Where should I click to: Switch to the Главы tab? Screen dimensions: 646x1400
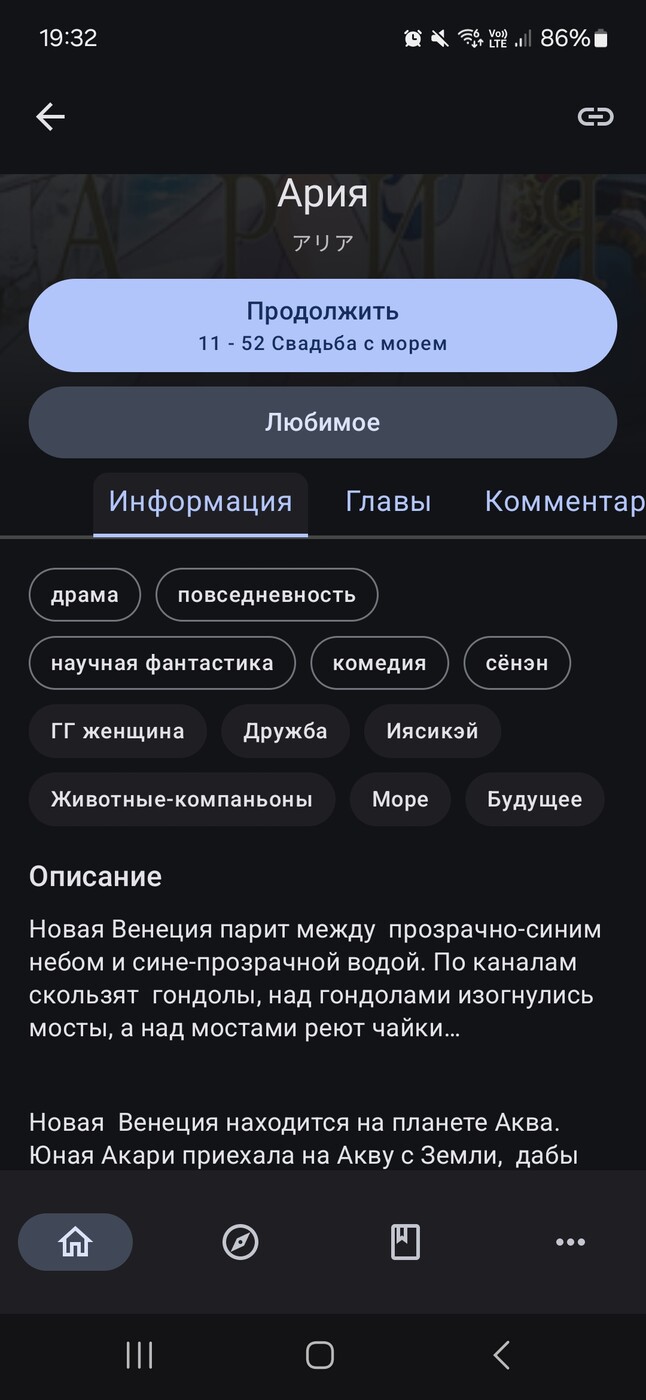coord(388,502)
